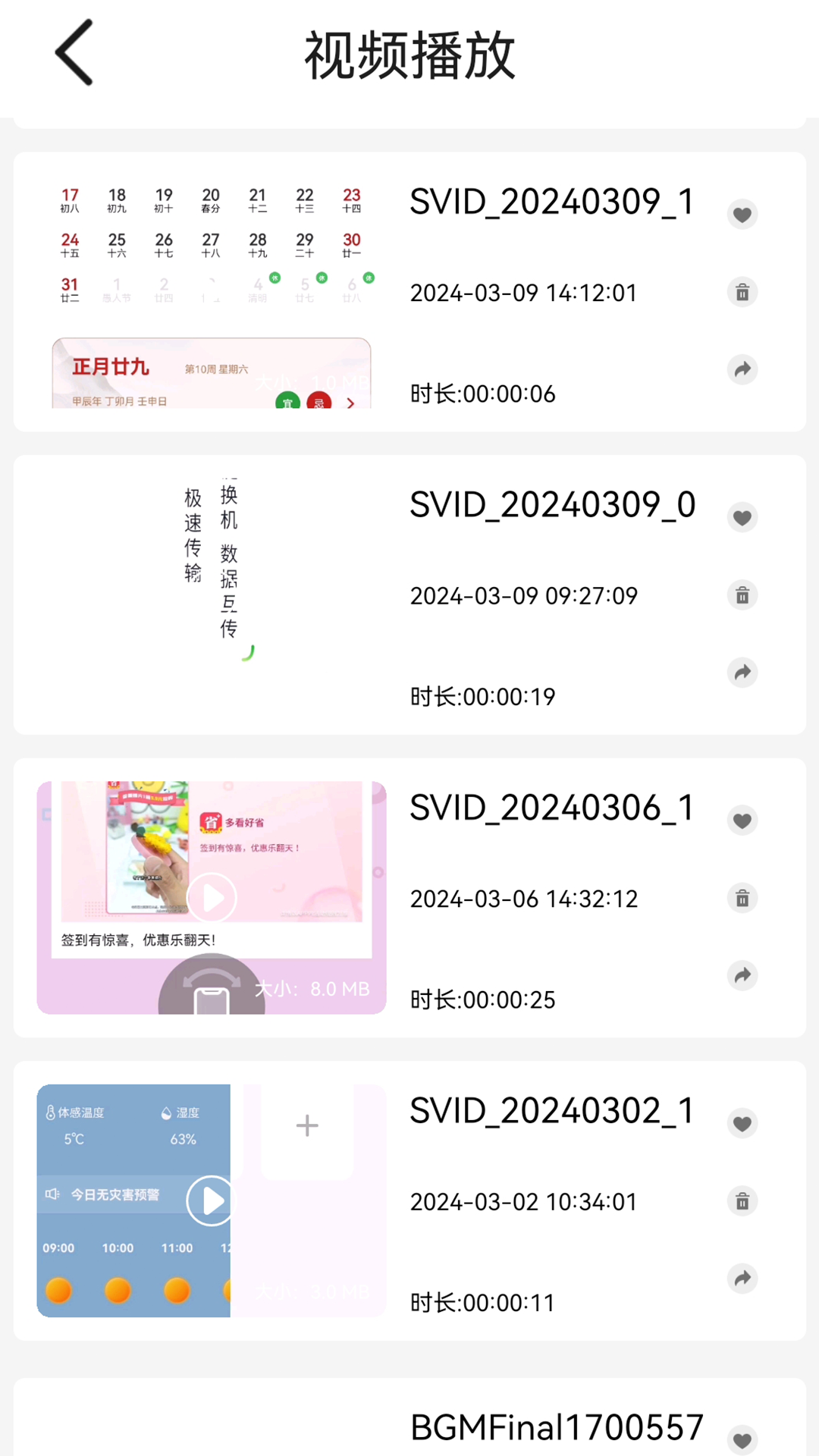Mark SVID_20240306_1 as favorite
819x1456 pixels.
coord(742,820)
